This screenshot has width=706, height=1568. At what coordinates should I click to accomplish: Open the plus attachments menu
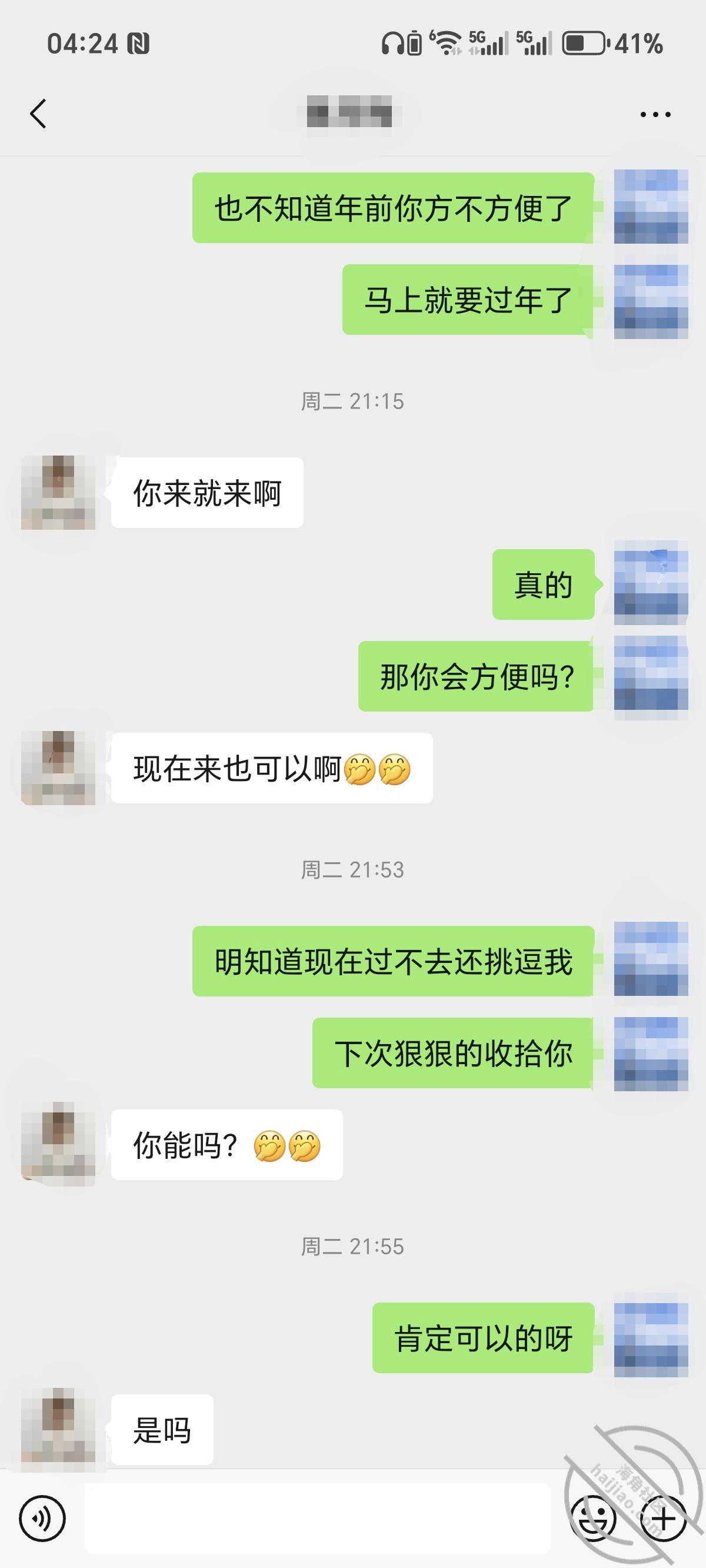664,1518
